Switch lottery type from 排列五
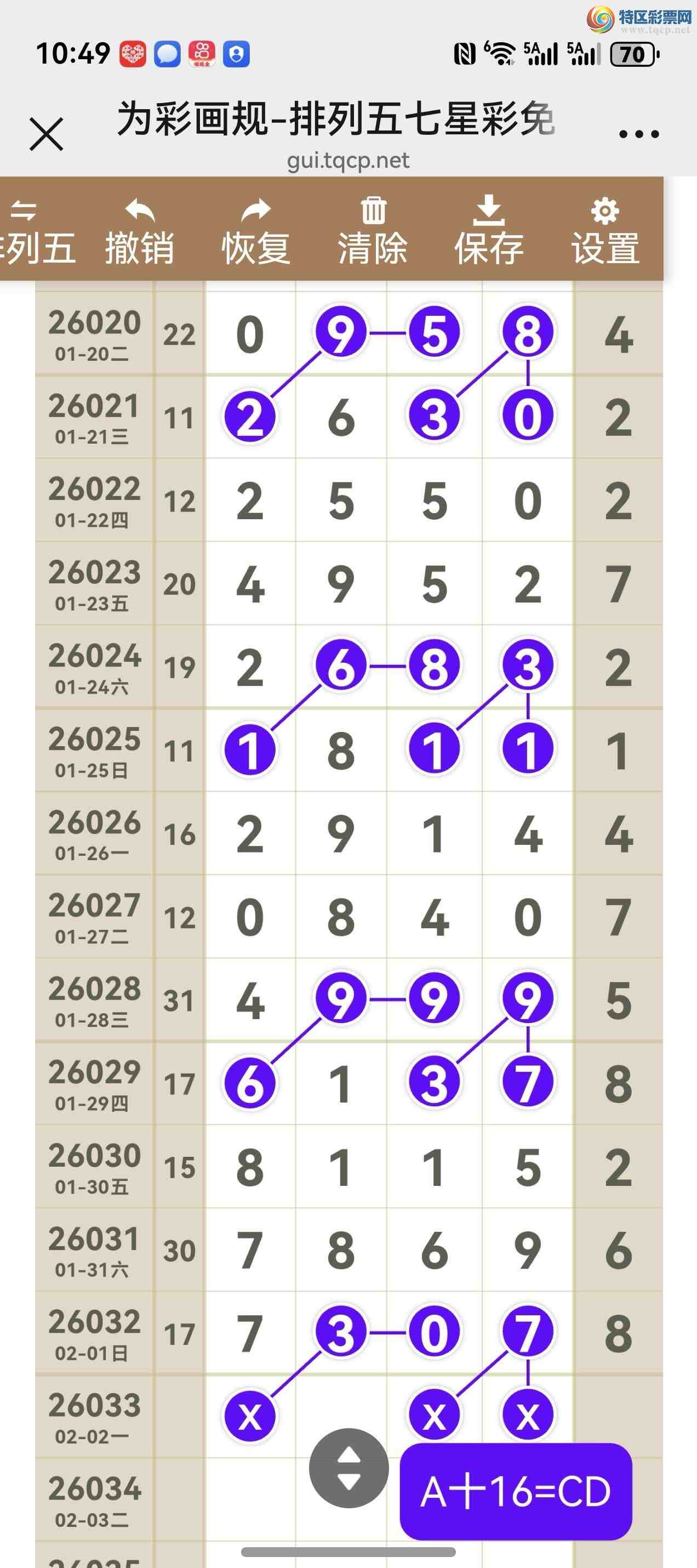The width and height of the screenshot is (697, 1568). pyautogui.click(x=33, y=231)
